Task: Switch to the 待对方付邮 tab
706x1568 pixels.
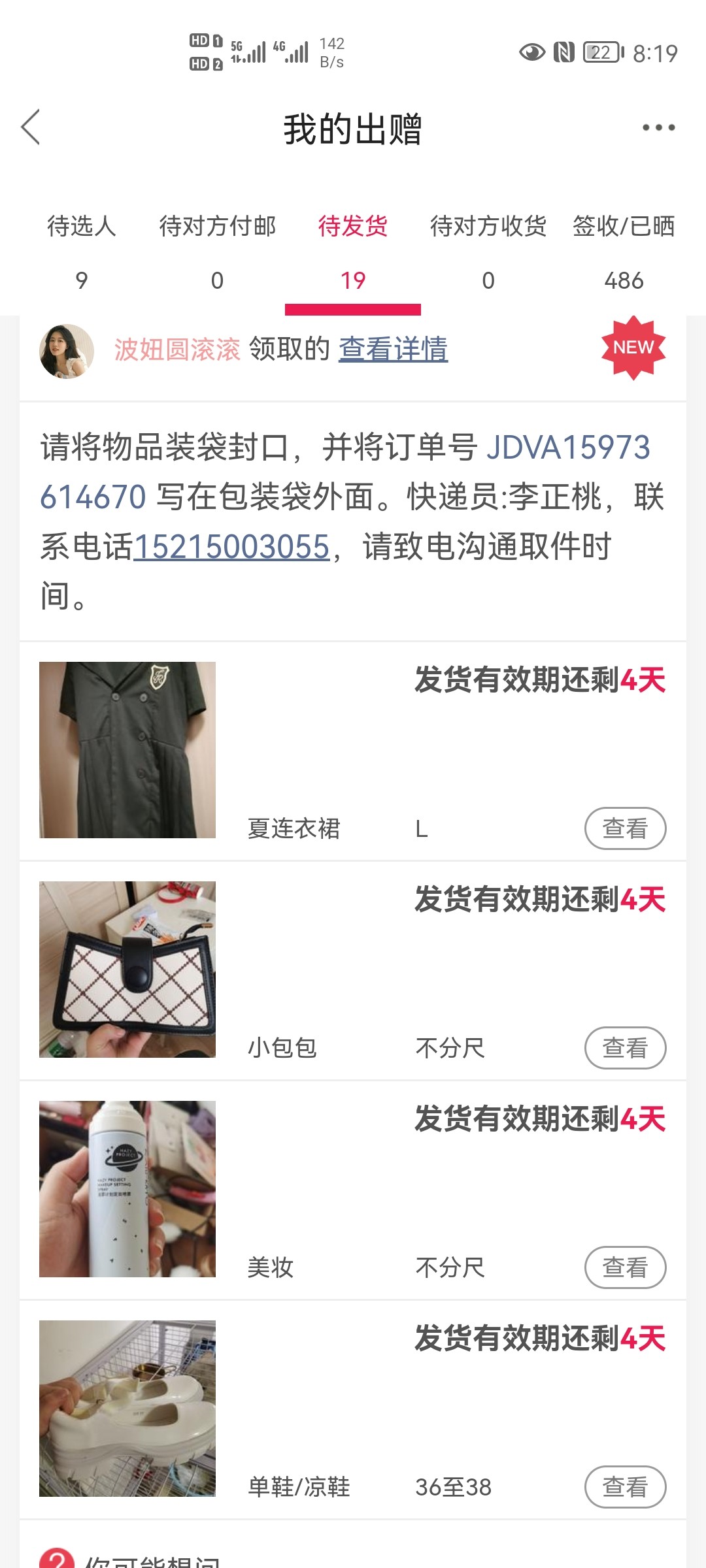Action: click(x=217, y=252)
